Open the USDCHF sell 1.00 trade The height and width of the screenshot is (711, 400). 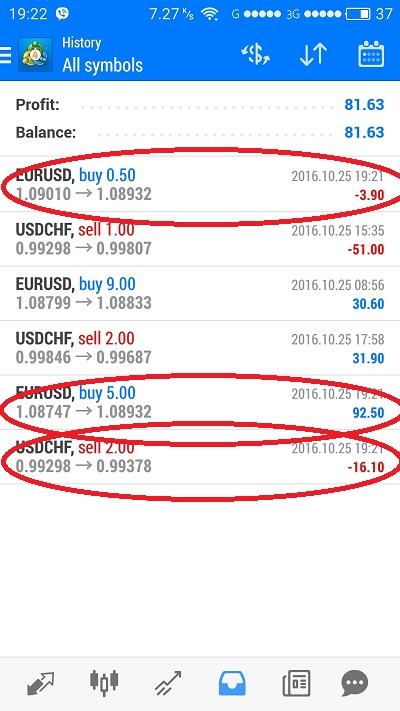200,239
